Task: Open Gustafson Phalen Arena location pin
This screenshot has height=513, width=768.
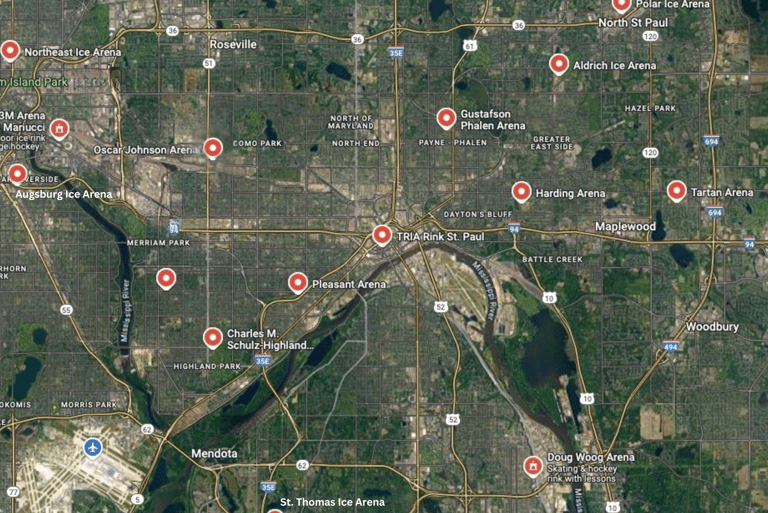Action: (446, 117)
